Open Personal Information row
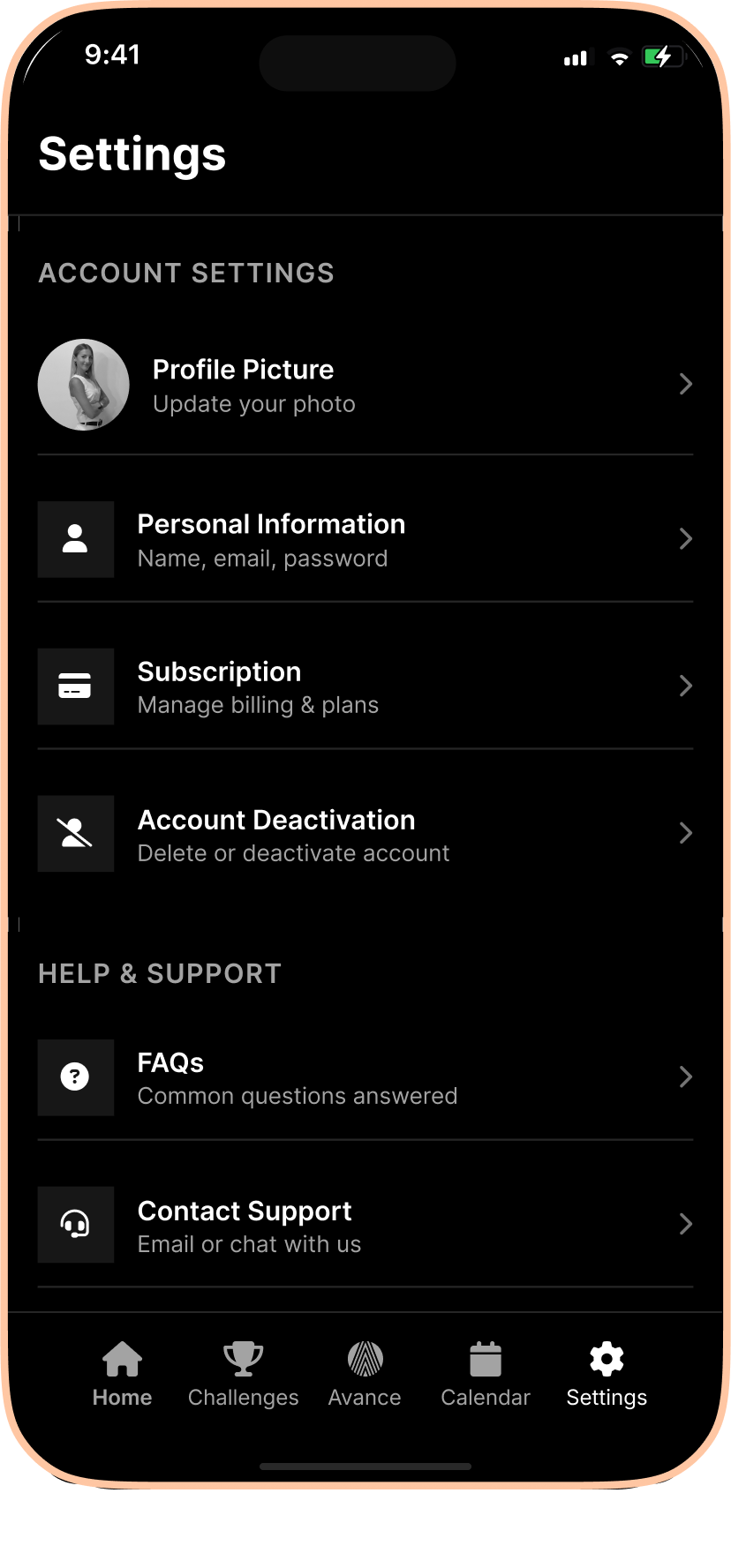The width and height of the screenshot is (731, 1568). click(x=365, y=540)
